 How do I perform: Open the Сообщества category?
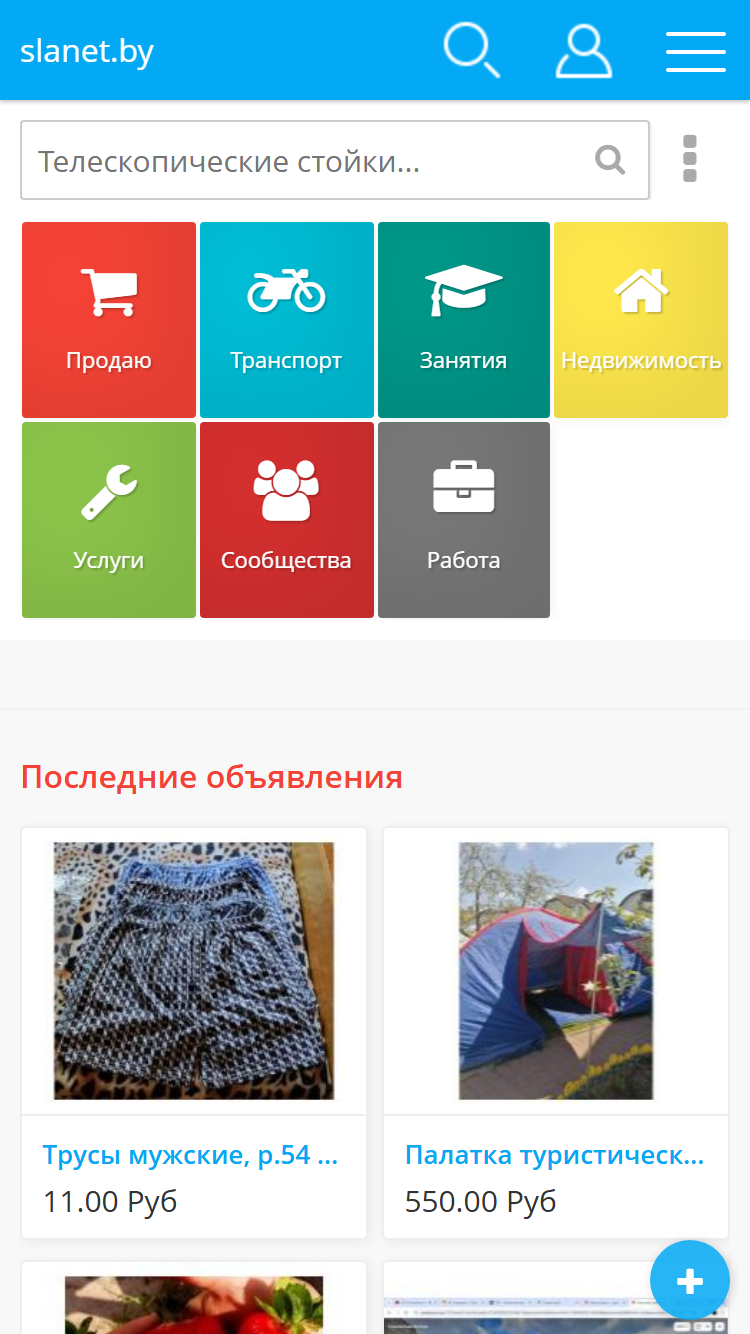click(287, 520)
